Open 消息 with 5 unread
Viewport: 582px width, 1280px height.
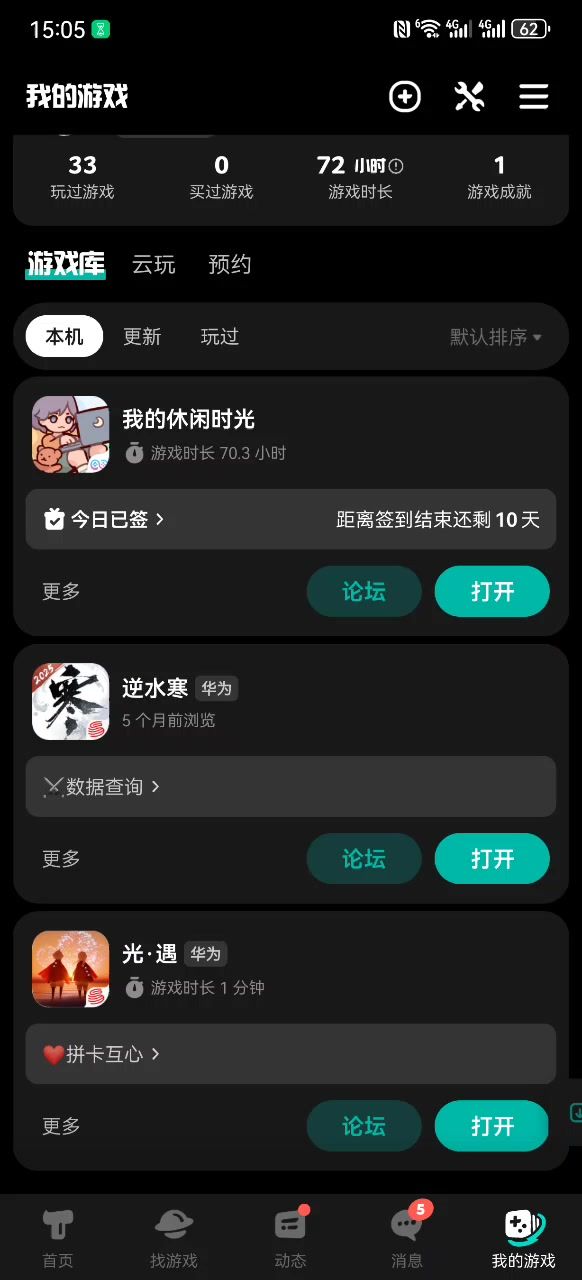[407, 1238]
